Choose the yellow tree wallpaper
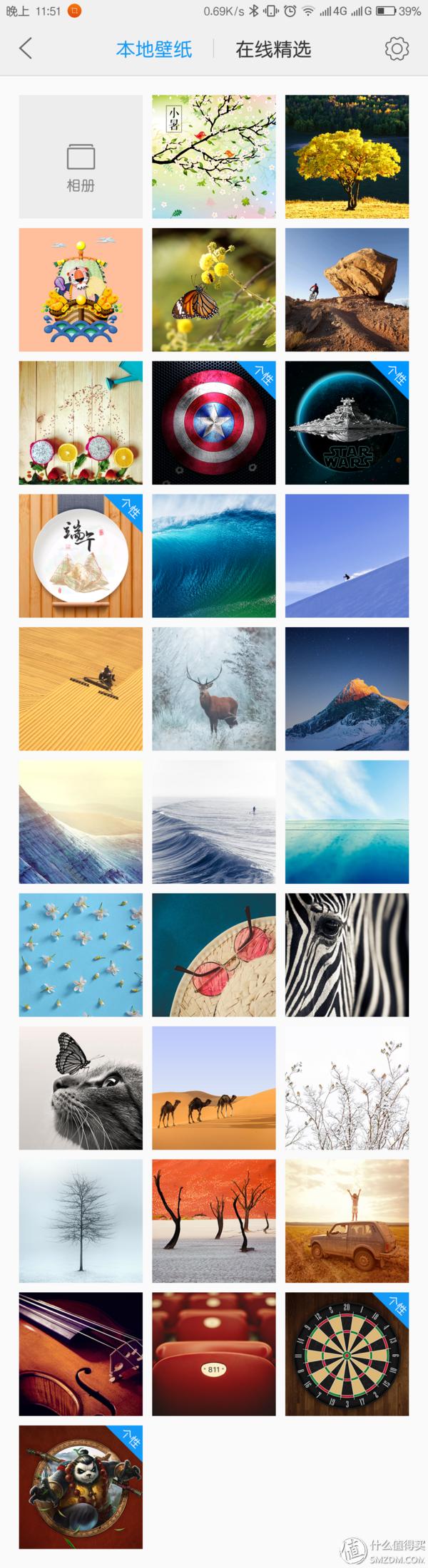 [x=347, y=157]
